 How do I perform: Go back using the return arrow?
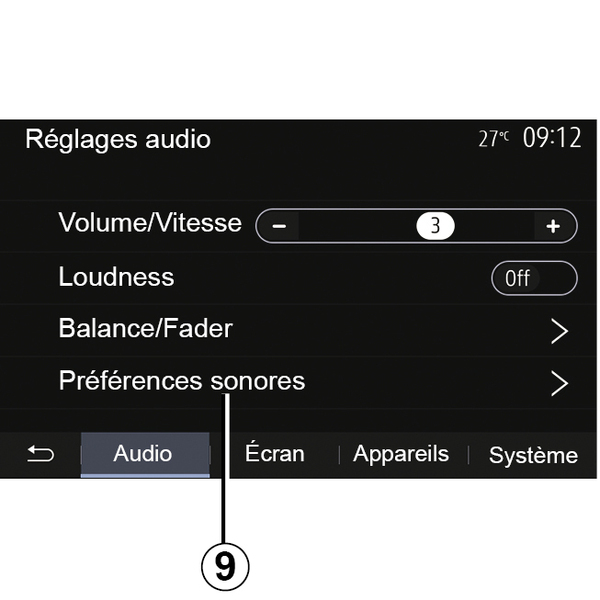pyautogui.click(x=40, y=454)
